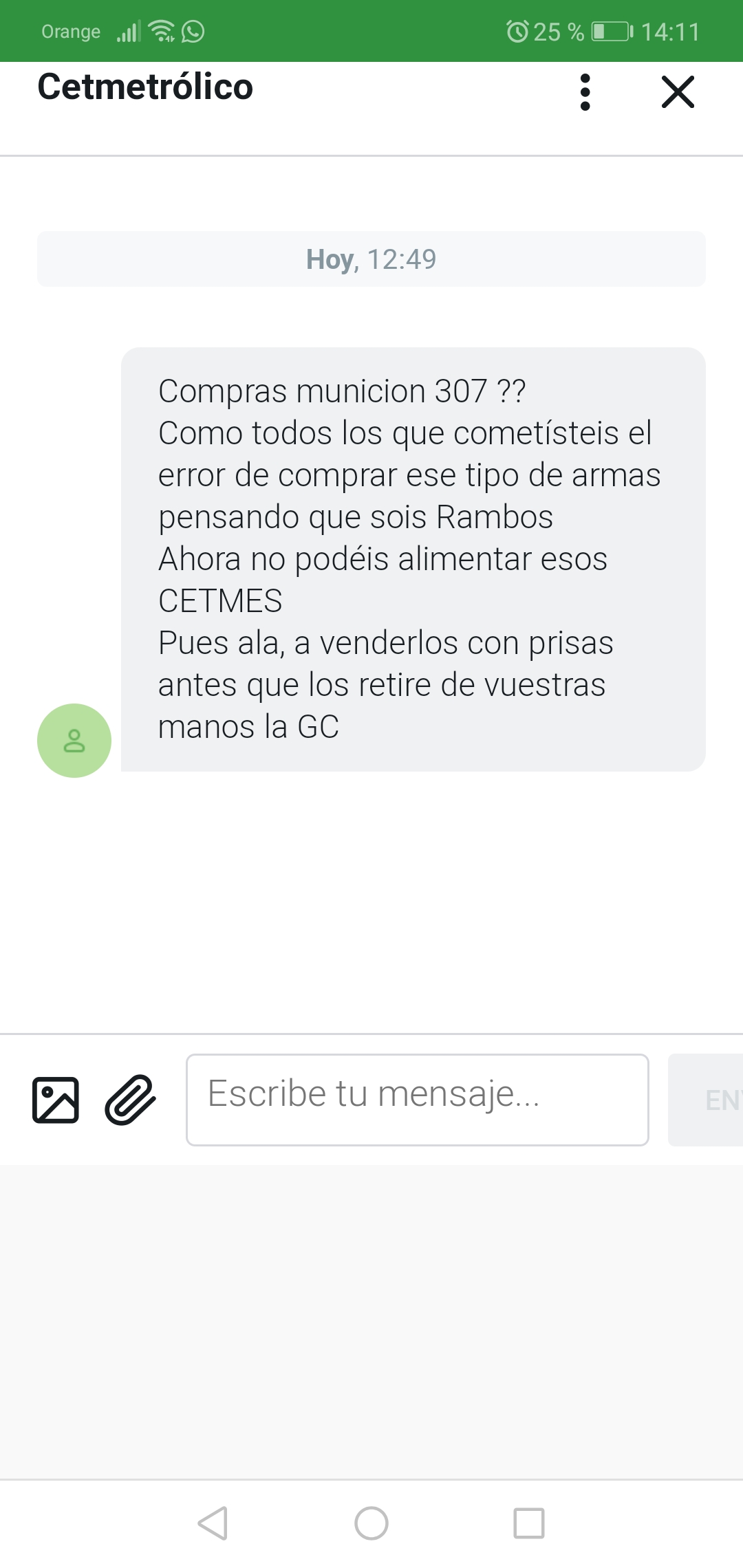Go to the home screen
This screenshot has width=743, height=1568.
[371, 1523]
